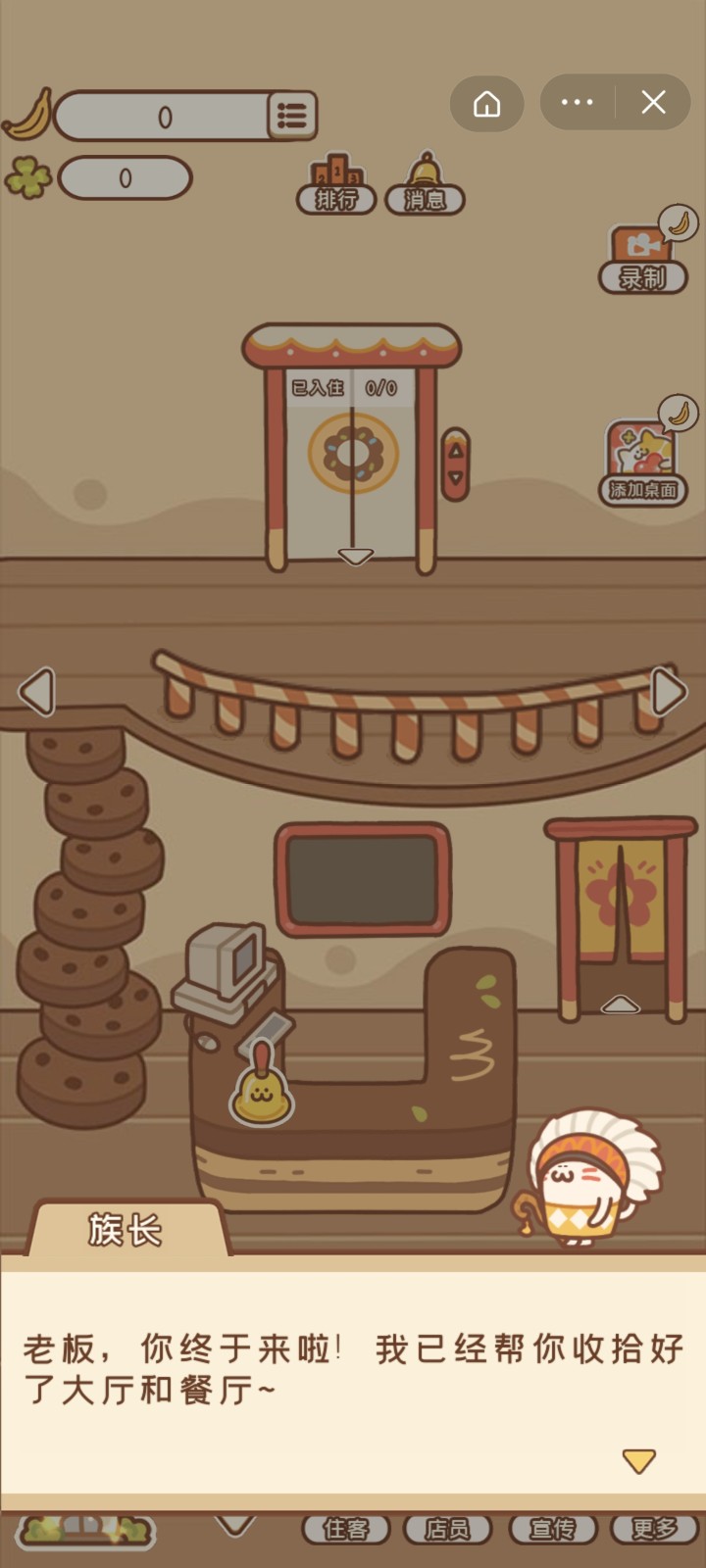706x1568 pixels.
Task: Tap the up arrow under the curtain door
Action: 620,1004
